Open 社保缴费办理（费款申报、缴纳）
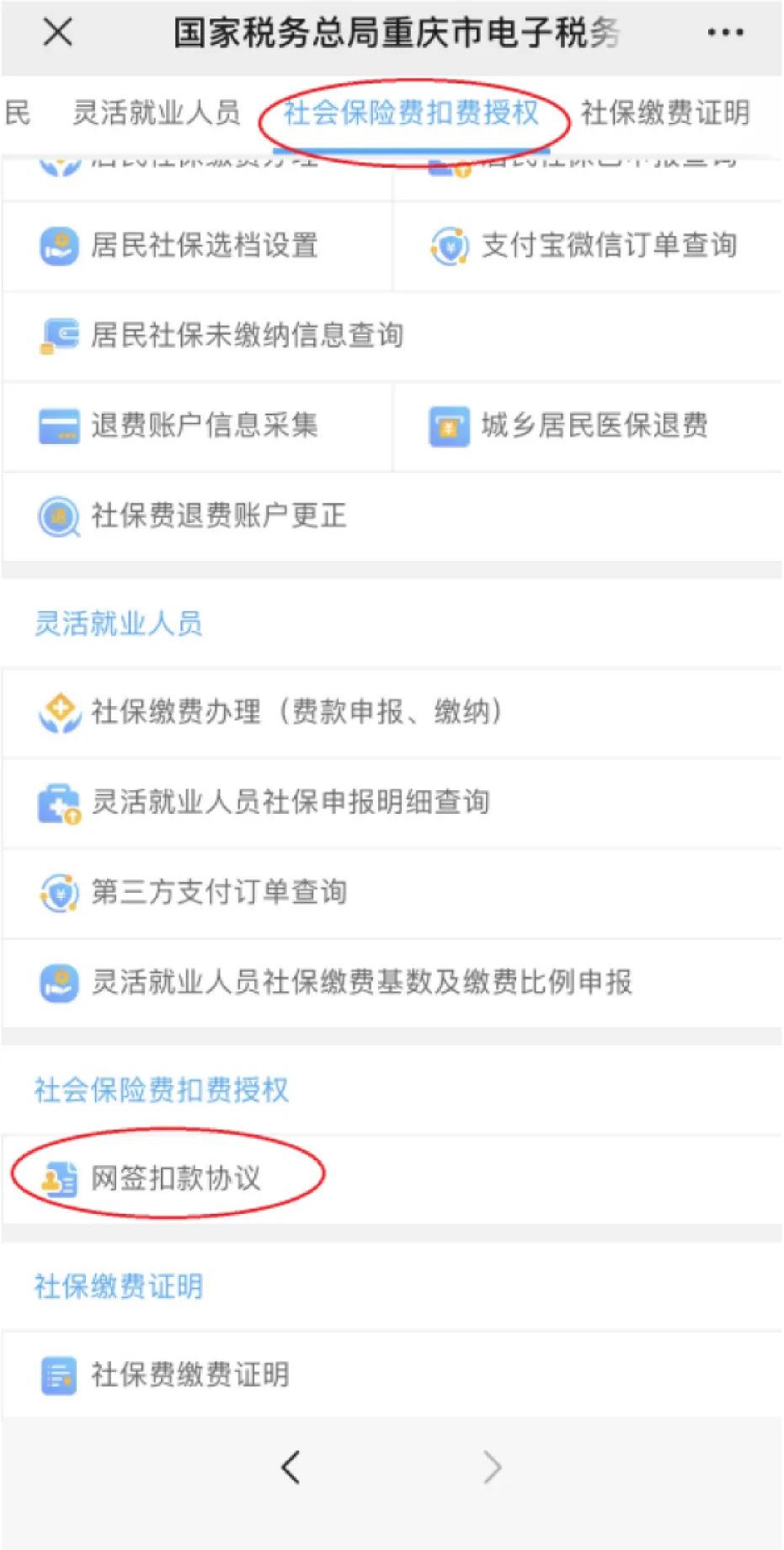Screen dimensions: 784x1550 [296, 712]
